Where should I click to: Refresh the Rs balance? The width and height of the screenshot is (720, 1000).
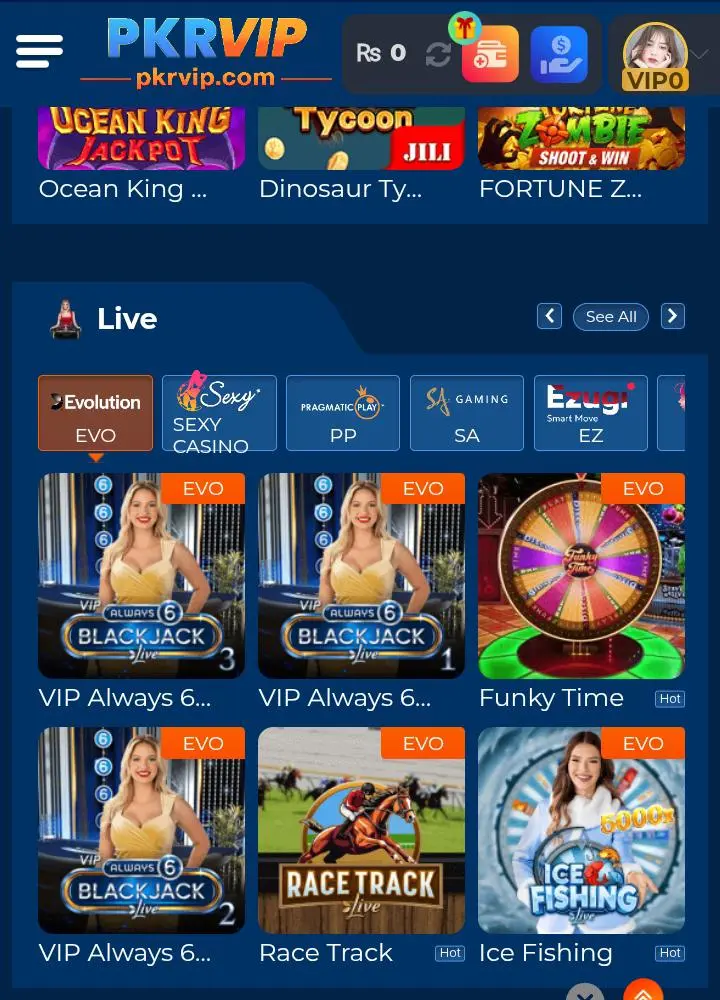[438, 54]
